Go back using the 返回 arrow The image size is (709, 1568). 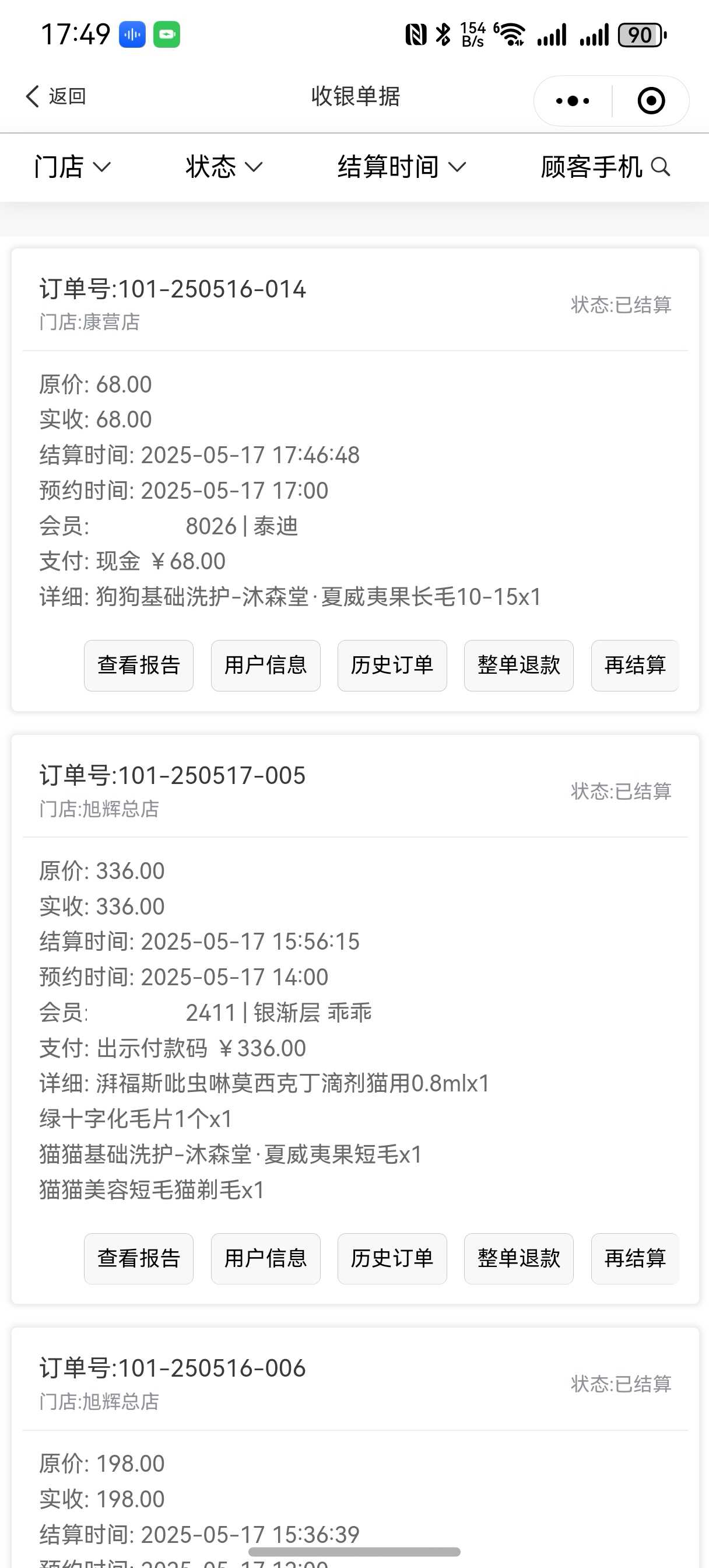(55, 96)
